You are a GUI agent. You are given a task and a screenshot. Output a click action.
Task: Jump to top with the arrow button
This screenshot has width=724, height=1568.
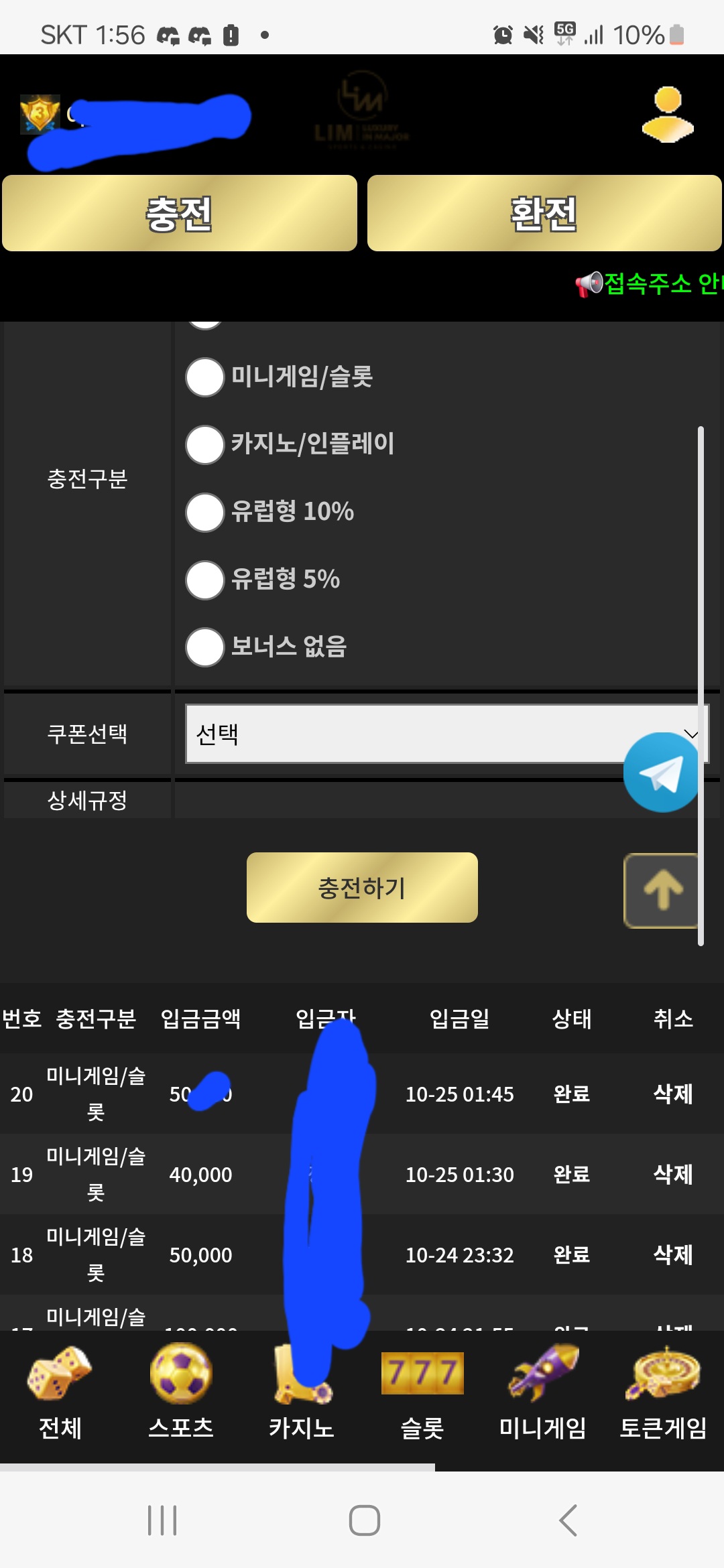point(662,891)
